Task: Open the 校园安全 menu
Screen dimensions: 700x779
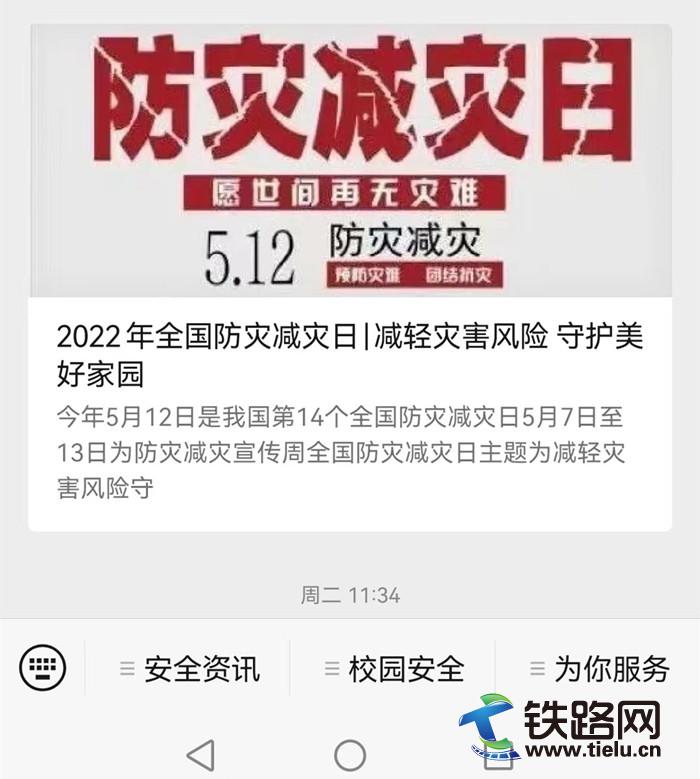Action: coord(395,668)
